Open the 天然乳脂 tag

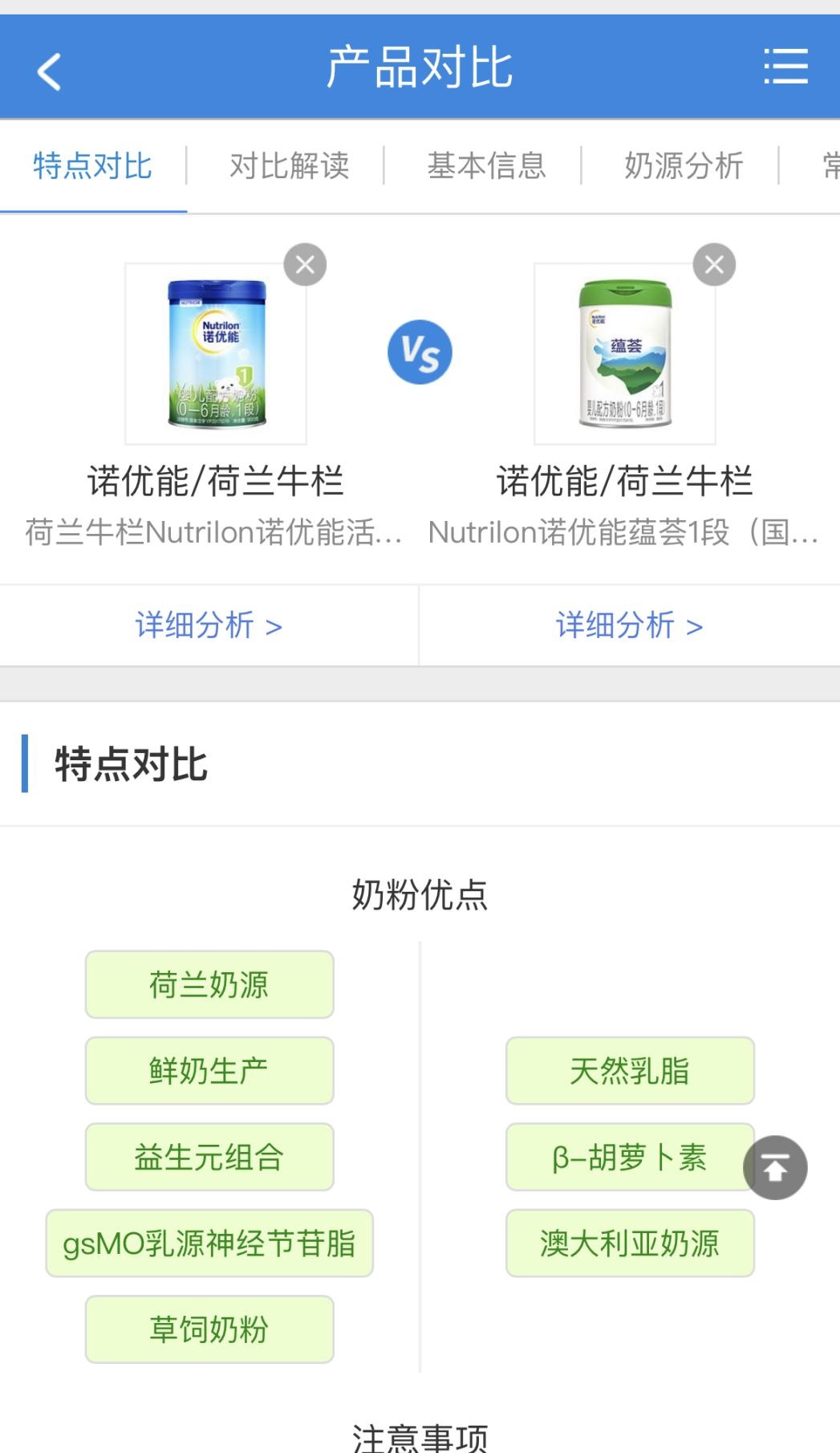click(630, 1071)
